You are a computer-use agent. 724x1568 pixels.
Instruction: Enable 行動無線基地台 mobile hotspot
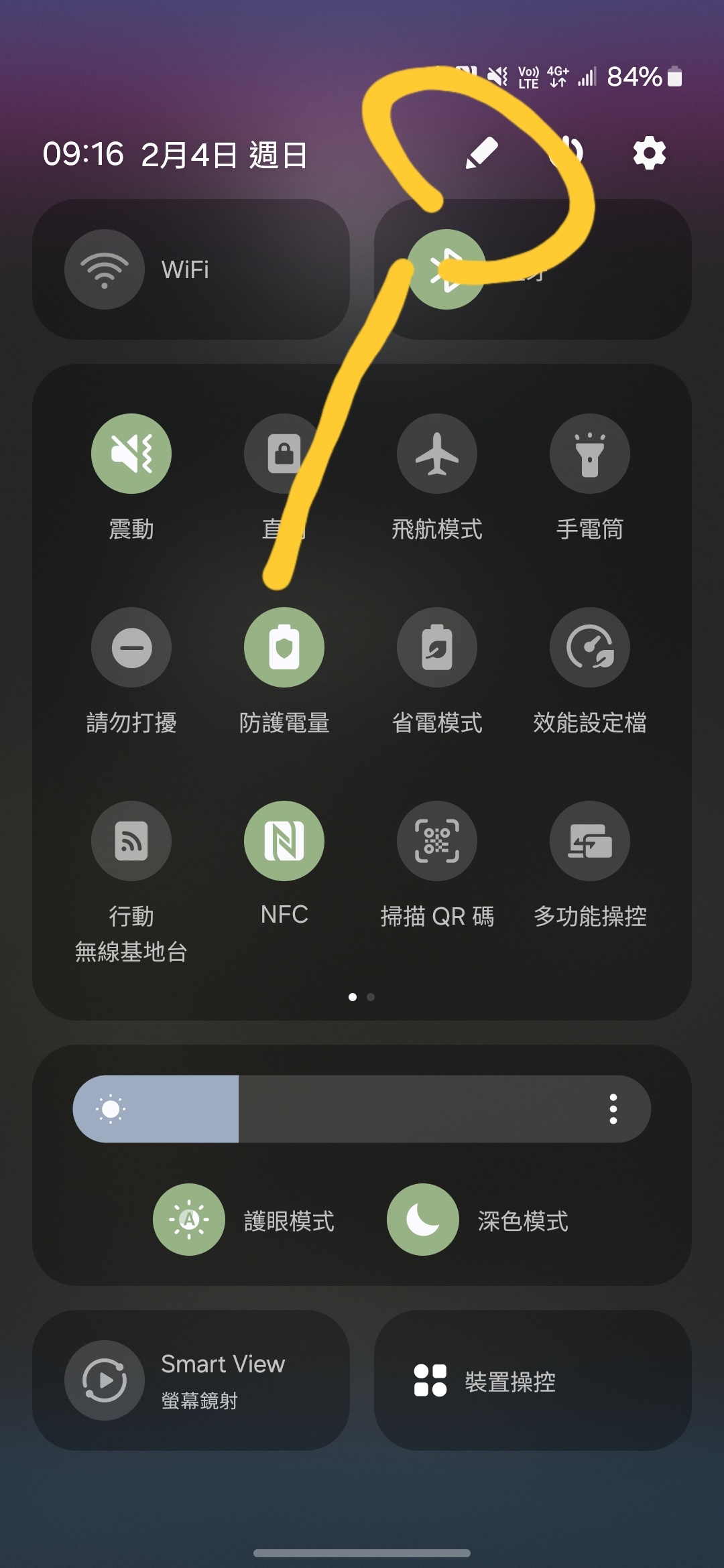131,841
